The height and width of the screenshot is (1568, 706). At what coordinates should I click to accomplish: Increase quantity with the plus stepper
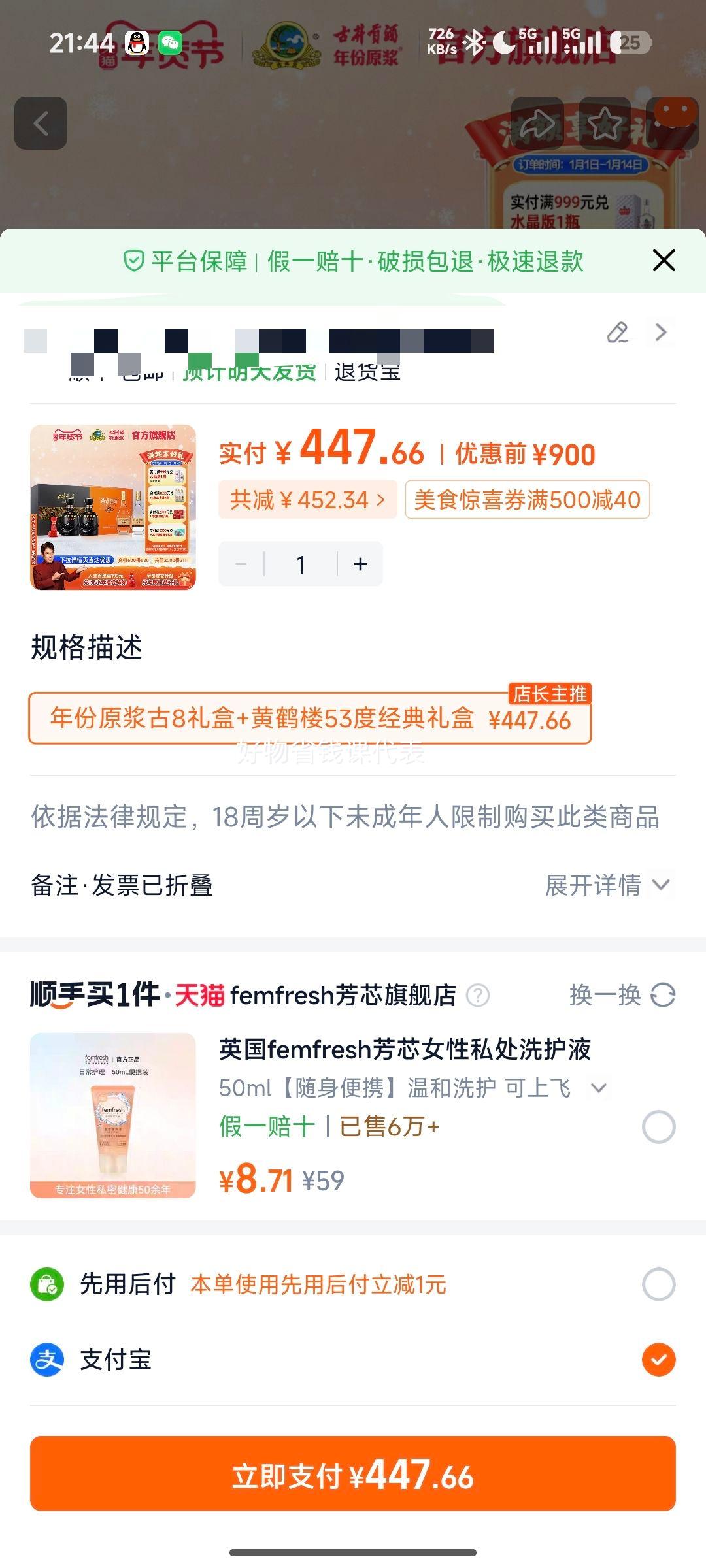(x=360, y=563)
